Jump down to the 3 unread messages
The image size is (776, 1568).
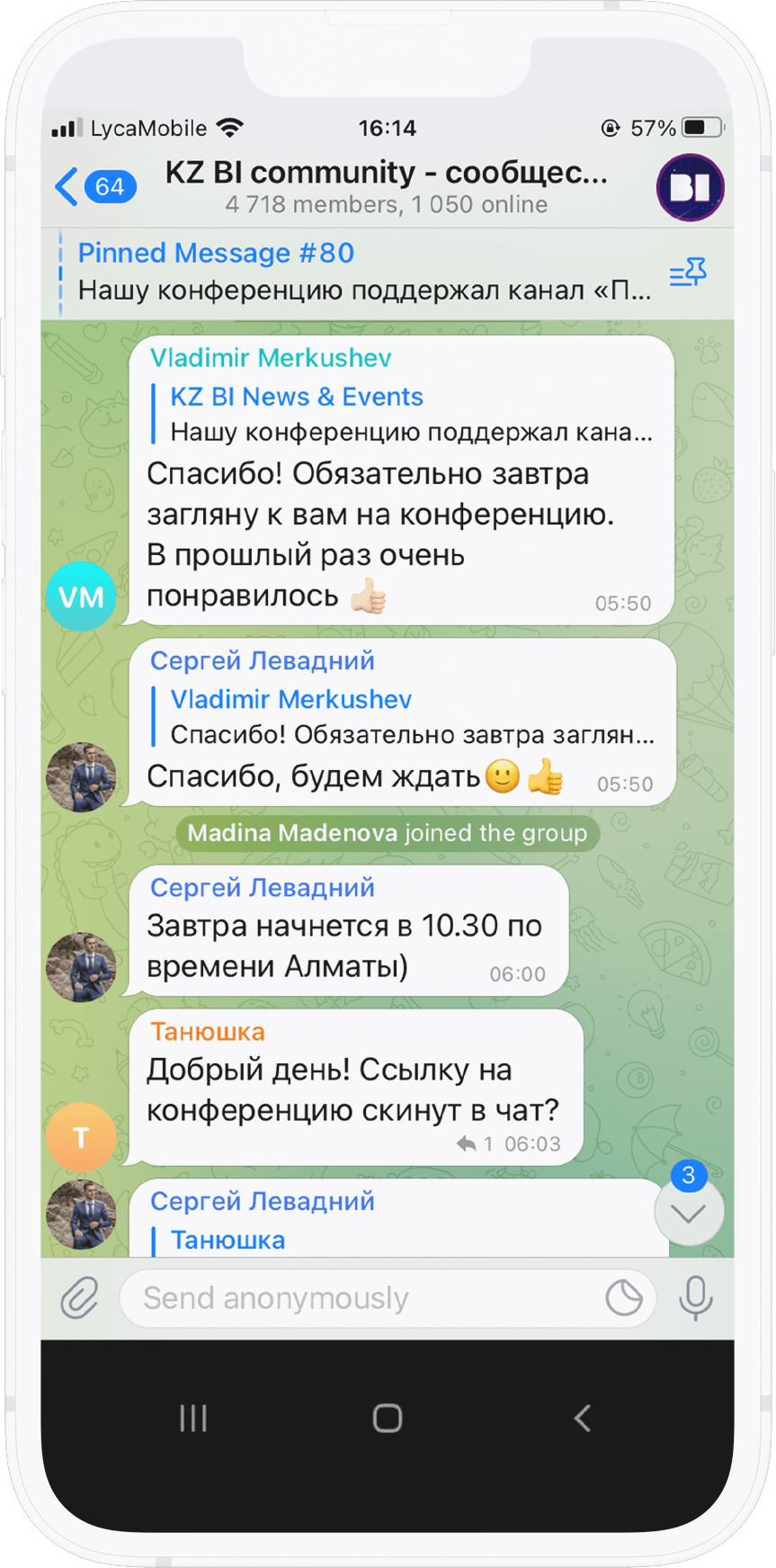coord(689,1213)
